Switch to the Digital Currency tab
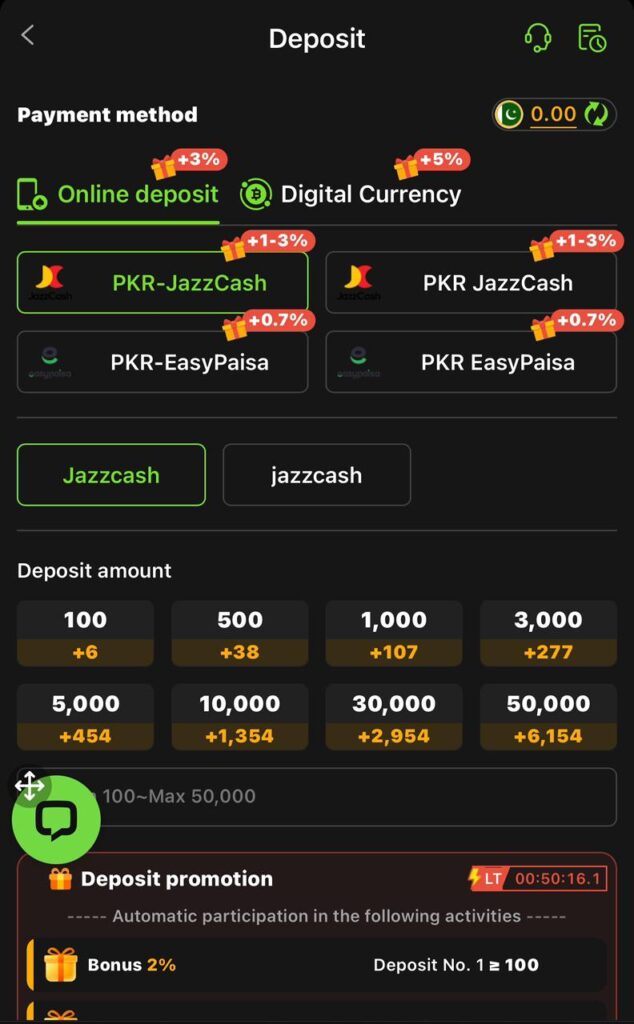Screen dimensions: 634x1024 [351, 194]
